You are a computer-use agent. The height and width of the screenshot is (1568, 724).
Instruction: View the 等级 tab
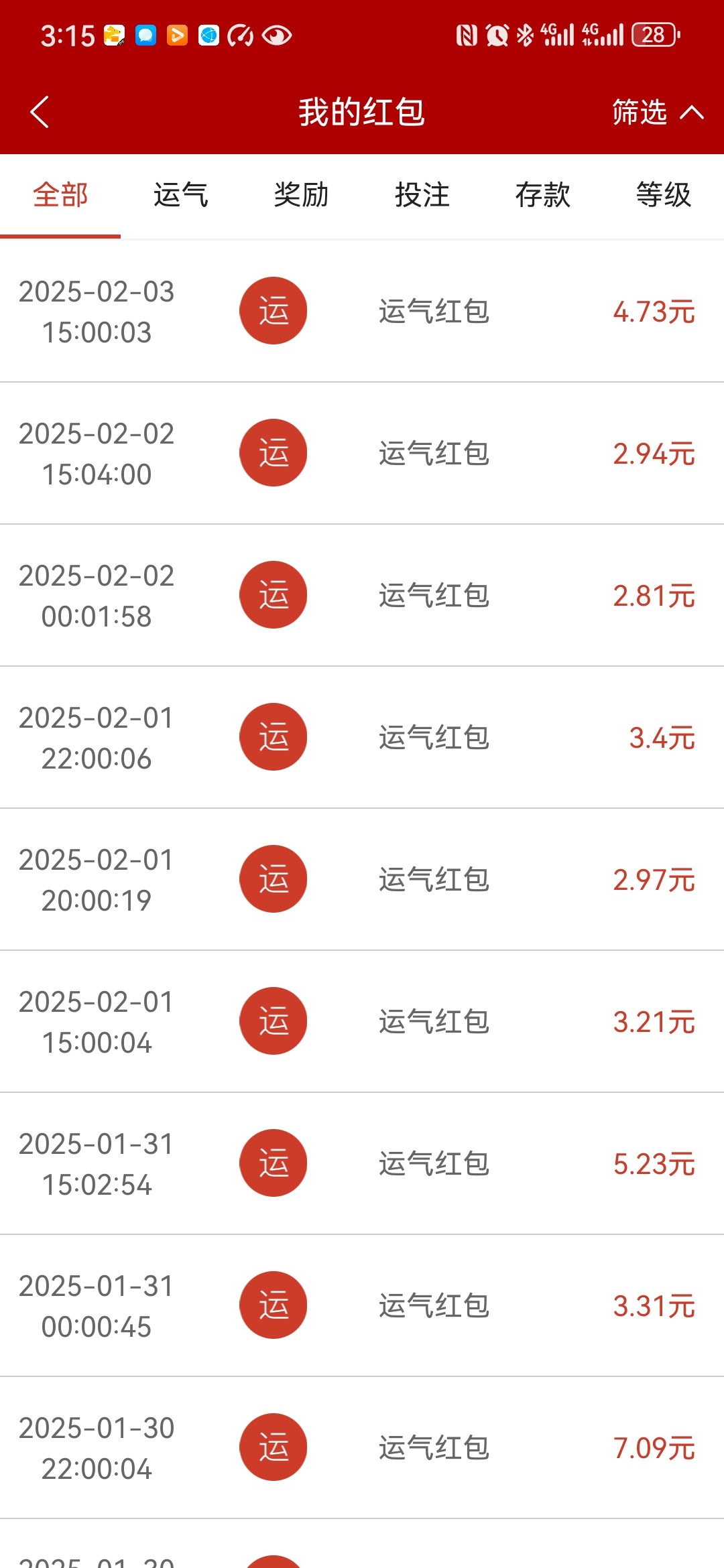pos(663,196)
